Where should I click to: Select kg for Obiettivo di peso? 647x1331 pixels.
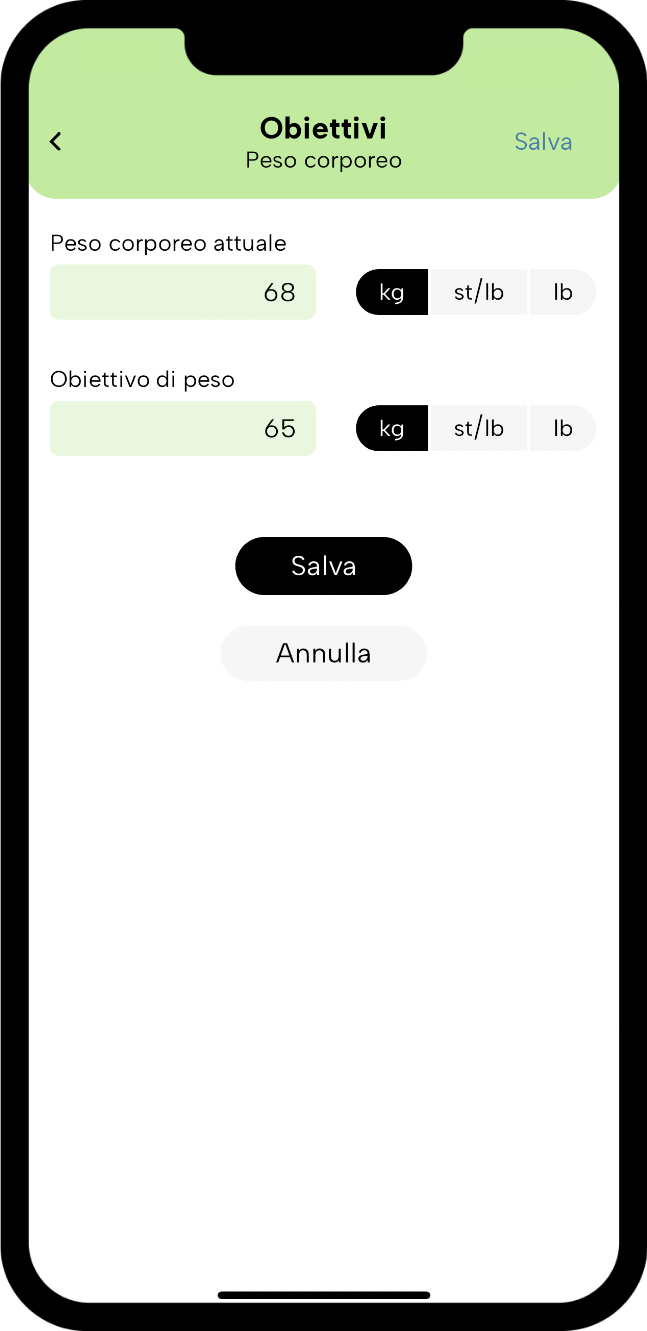tap(392, 428)
